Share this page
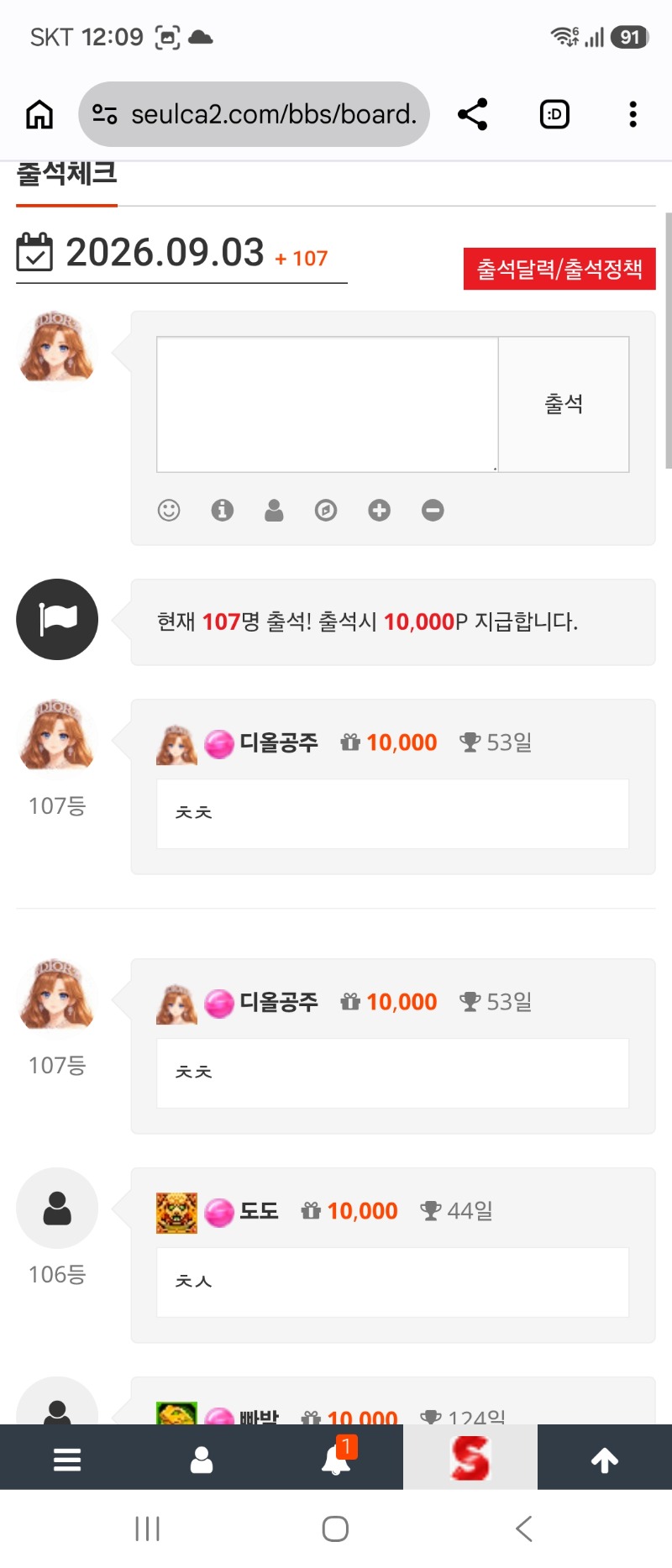This screenshot has width=672, height=1568. 473,114
